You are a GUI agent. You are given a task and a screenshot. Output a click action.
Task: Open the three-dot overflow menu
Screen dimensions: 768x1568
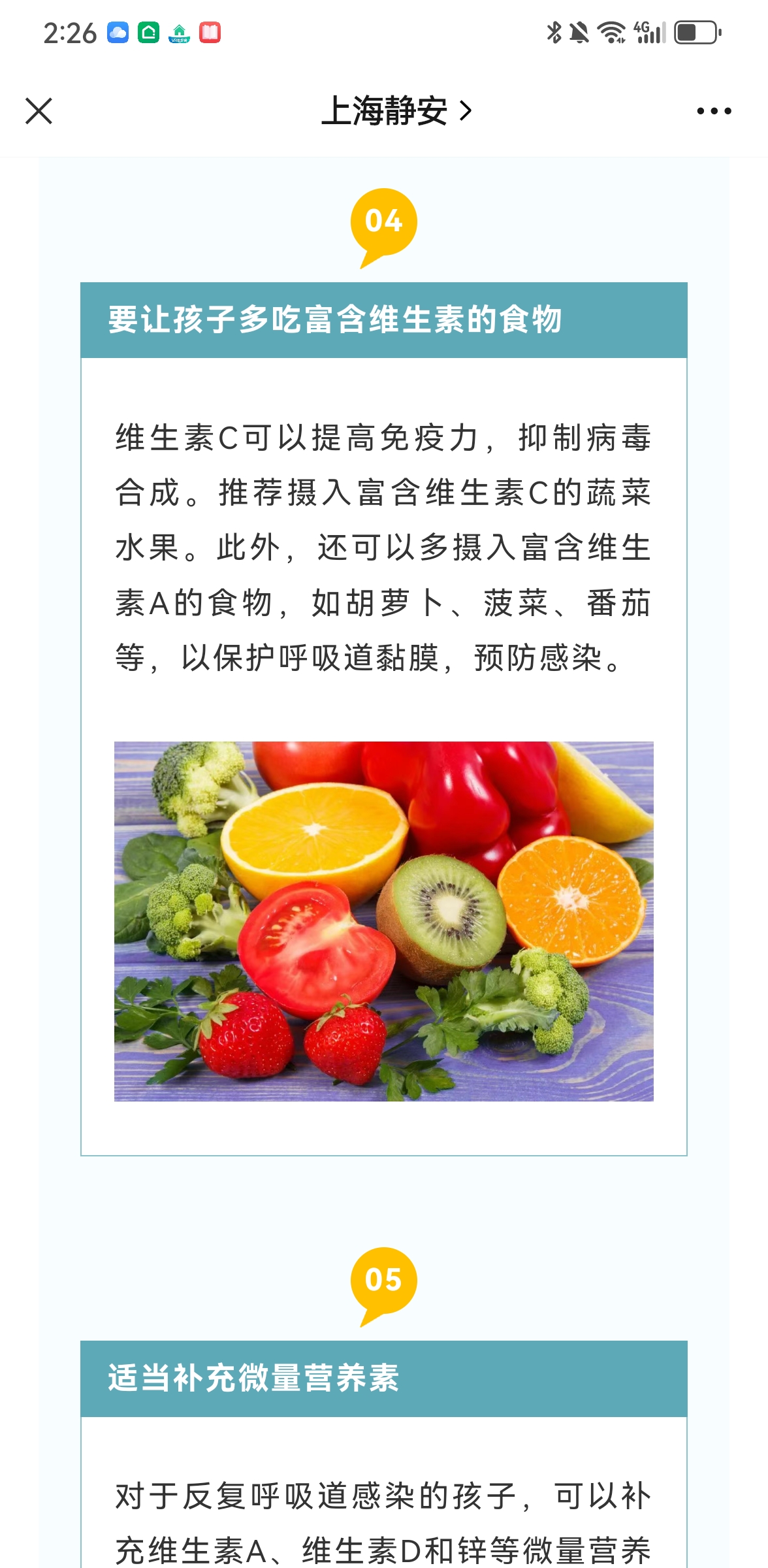click(714, 111)
